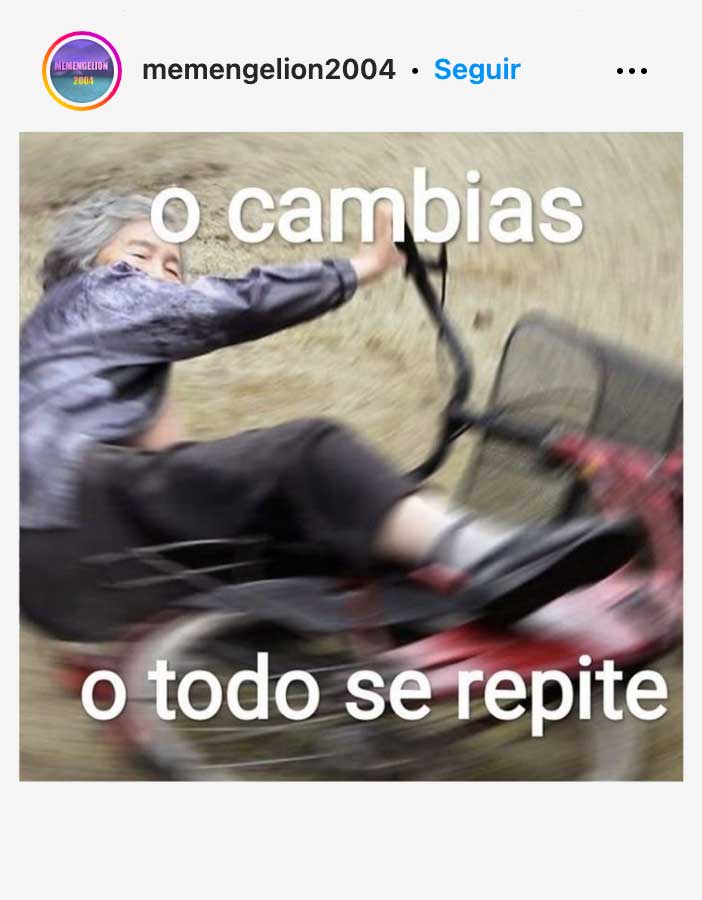Open the post's three-dot options menu
Viewport: 702px width, 900px height.
pos(632,71)
